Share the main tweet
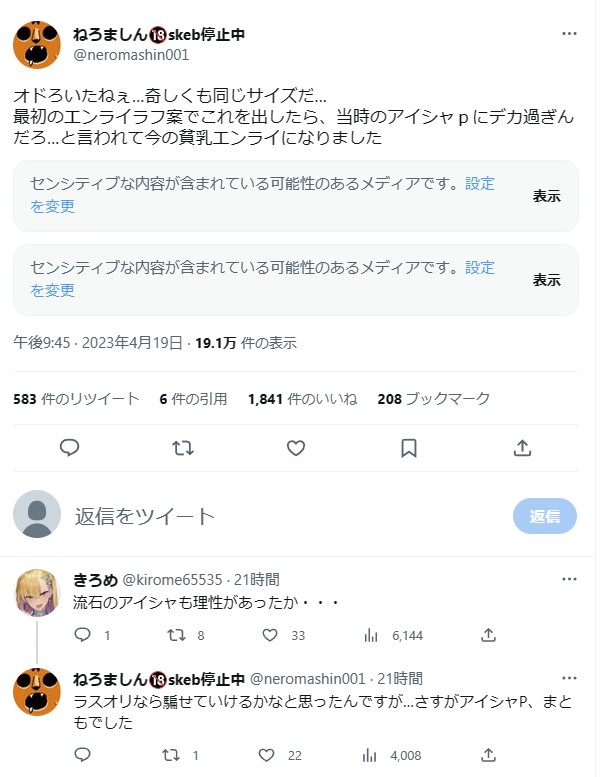The image size is (606, 777). pos(521,448)
